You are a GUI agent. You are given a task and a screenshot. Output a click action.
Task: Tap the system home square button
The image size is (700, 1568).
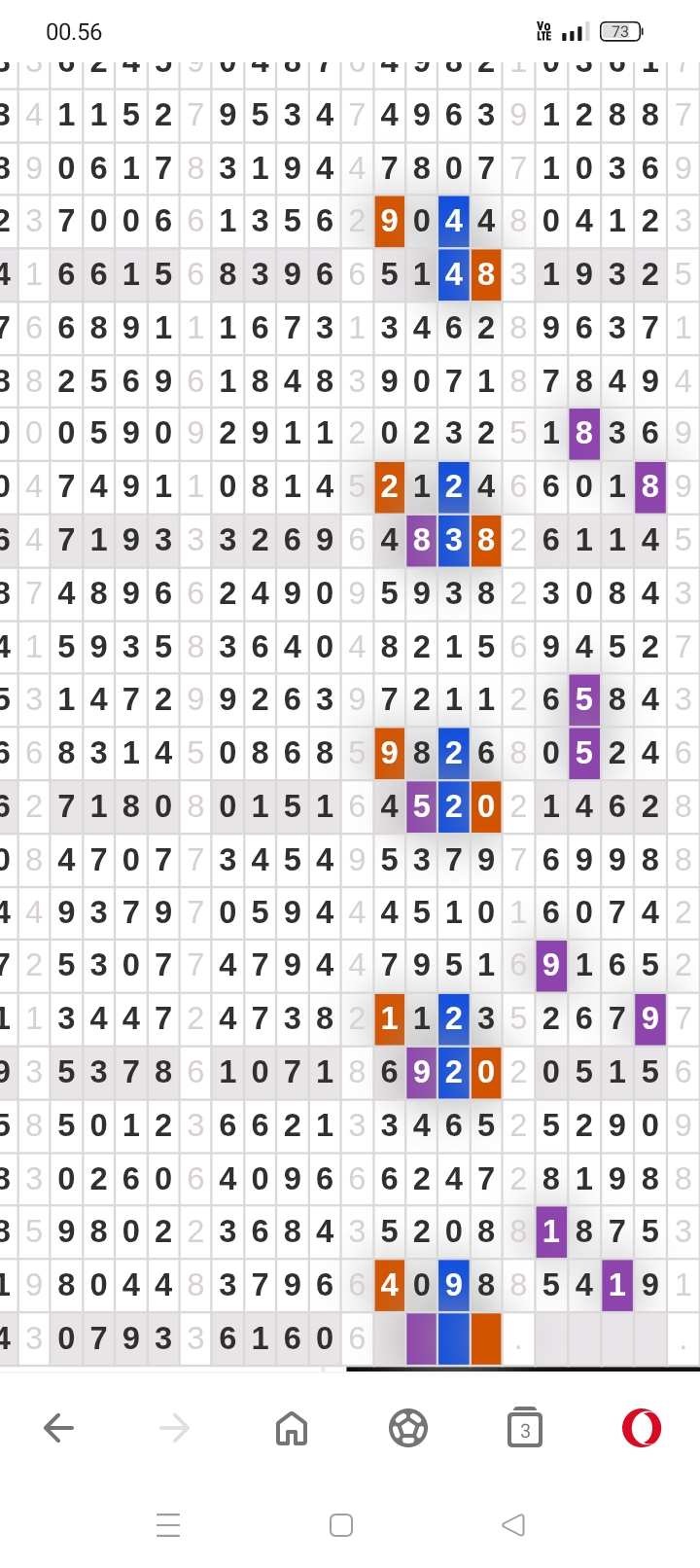tap(341, 1524)
